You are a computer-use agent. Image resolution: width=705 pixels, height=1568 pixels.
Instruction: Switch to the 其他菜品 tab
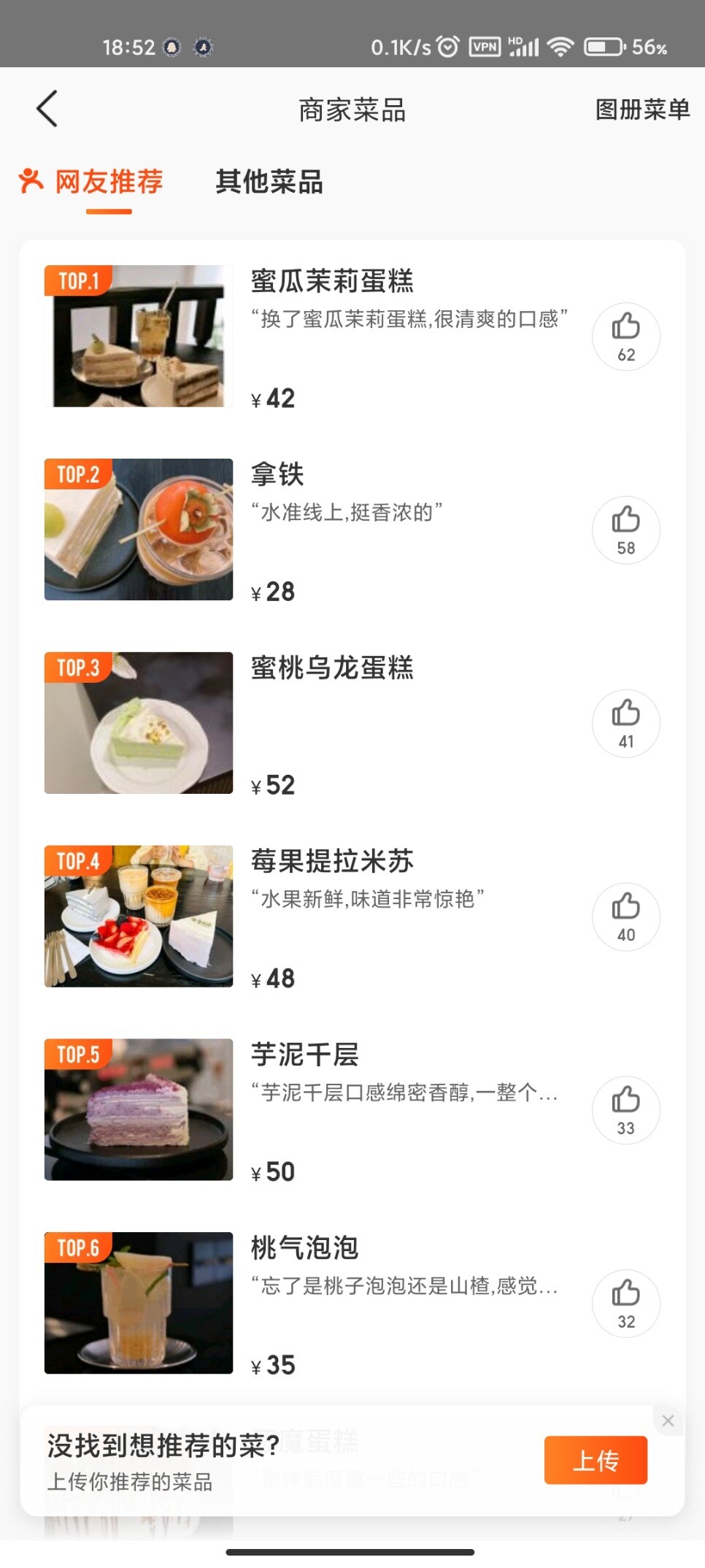(x=269, y=182)
